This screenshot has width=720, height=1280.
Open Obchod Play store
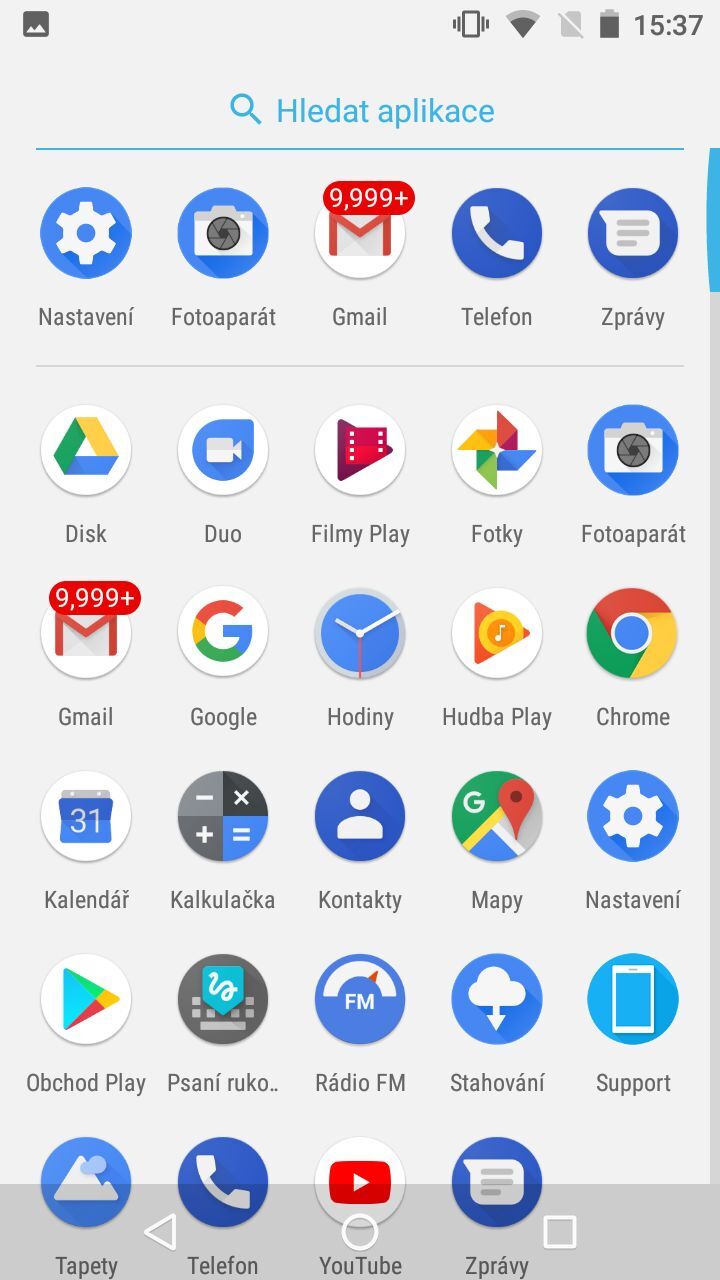coord(86,999)
